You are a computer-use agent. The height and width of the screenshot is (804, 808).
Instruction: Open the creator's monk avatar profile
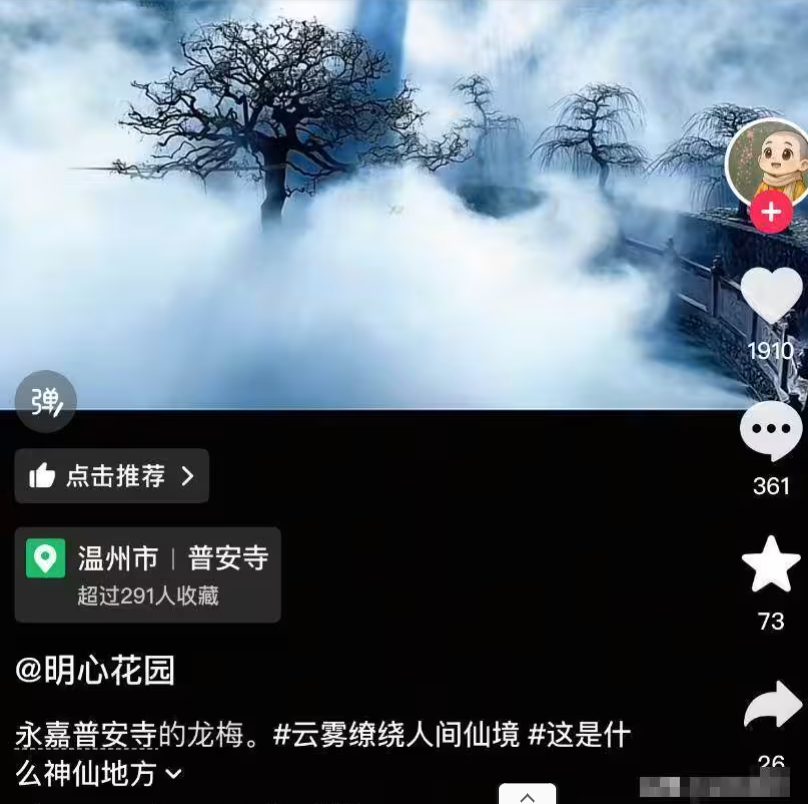pos(766,160)
